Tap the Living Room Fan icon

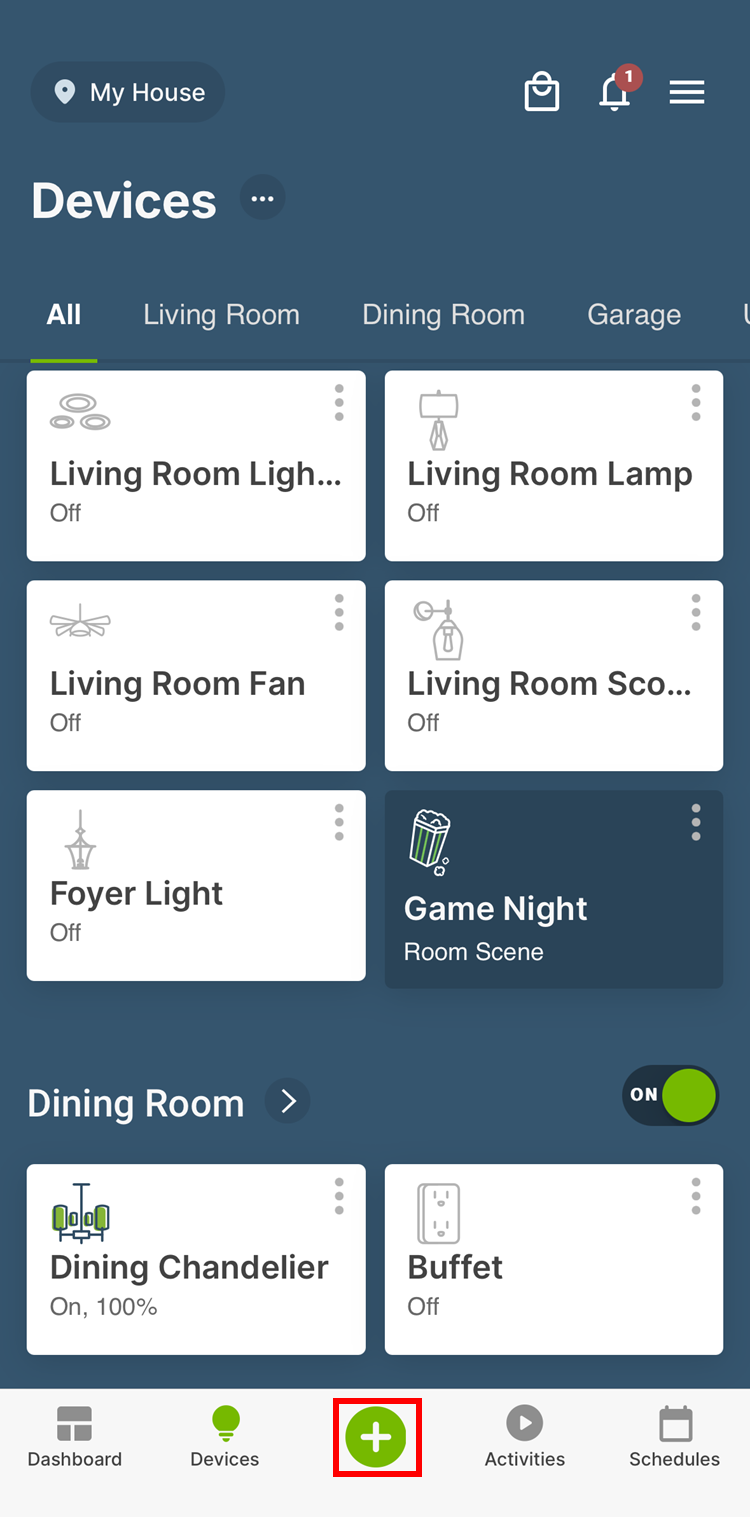coord(79,621)
